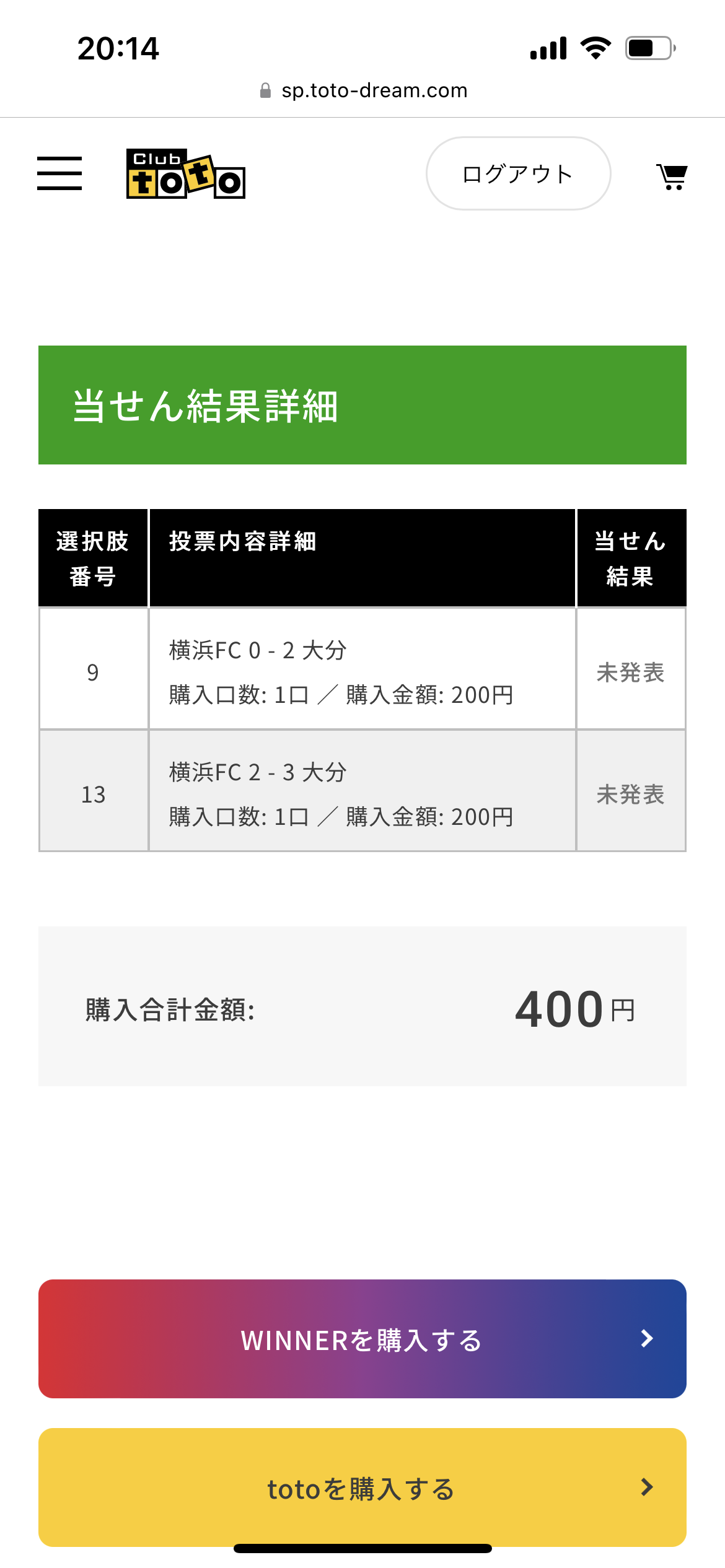Viewport: 725px width, 1568px height.
Task: Tap the sp.toto-dream.com address bar
Action: [x=364, y=90]
